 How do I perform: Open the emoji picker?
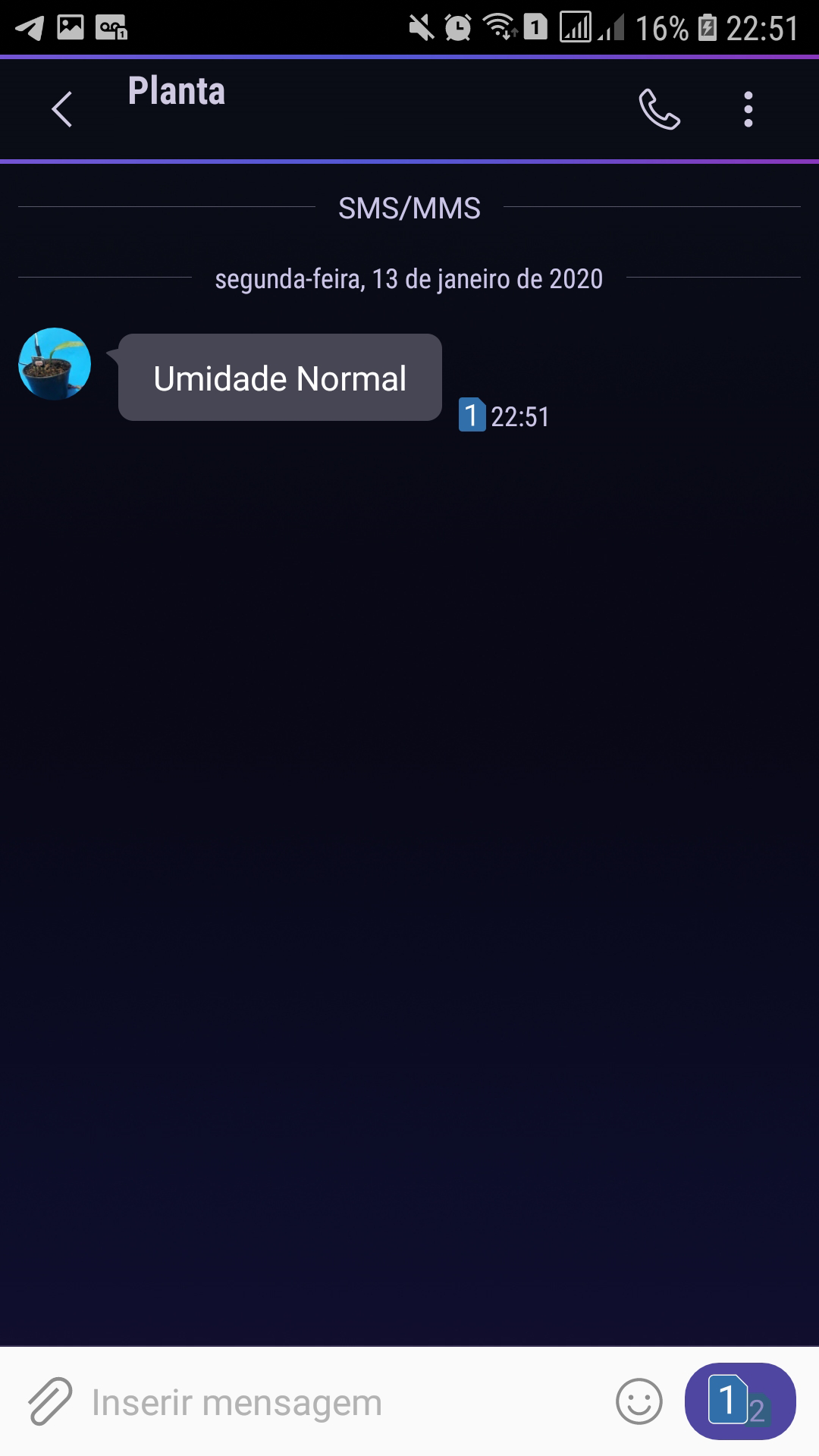(639, 1401)
